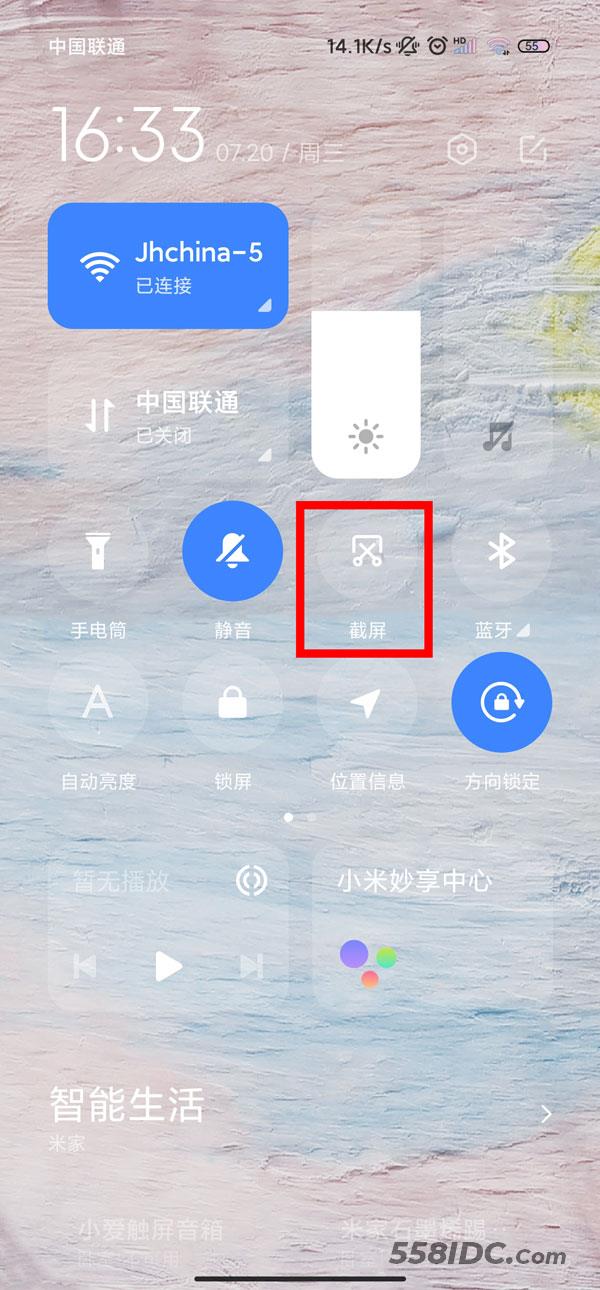Play media in the 暂无播放 card
Viewport: 600px width, 1290px height.
[169, 966]
